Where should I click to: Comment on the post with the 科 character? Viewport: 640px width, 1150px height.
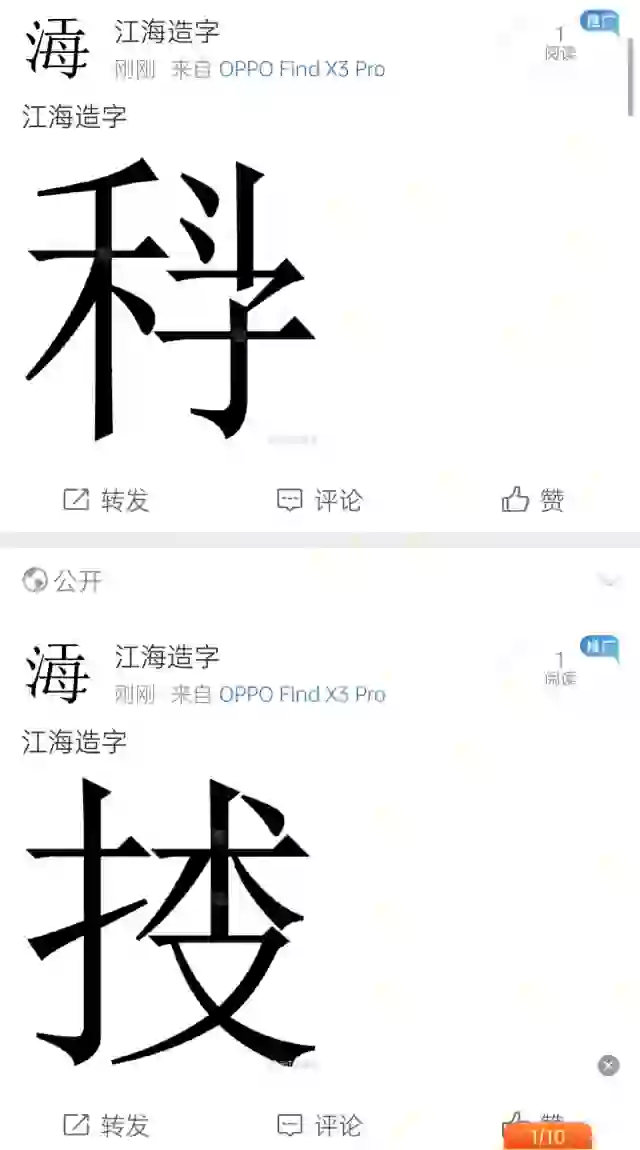click(319, 500)
